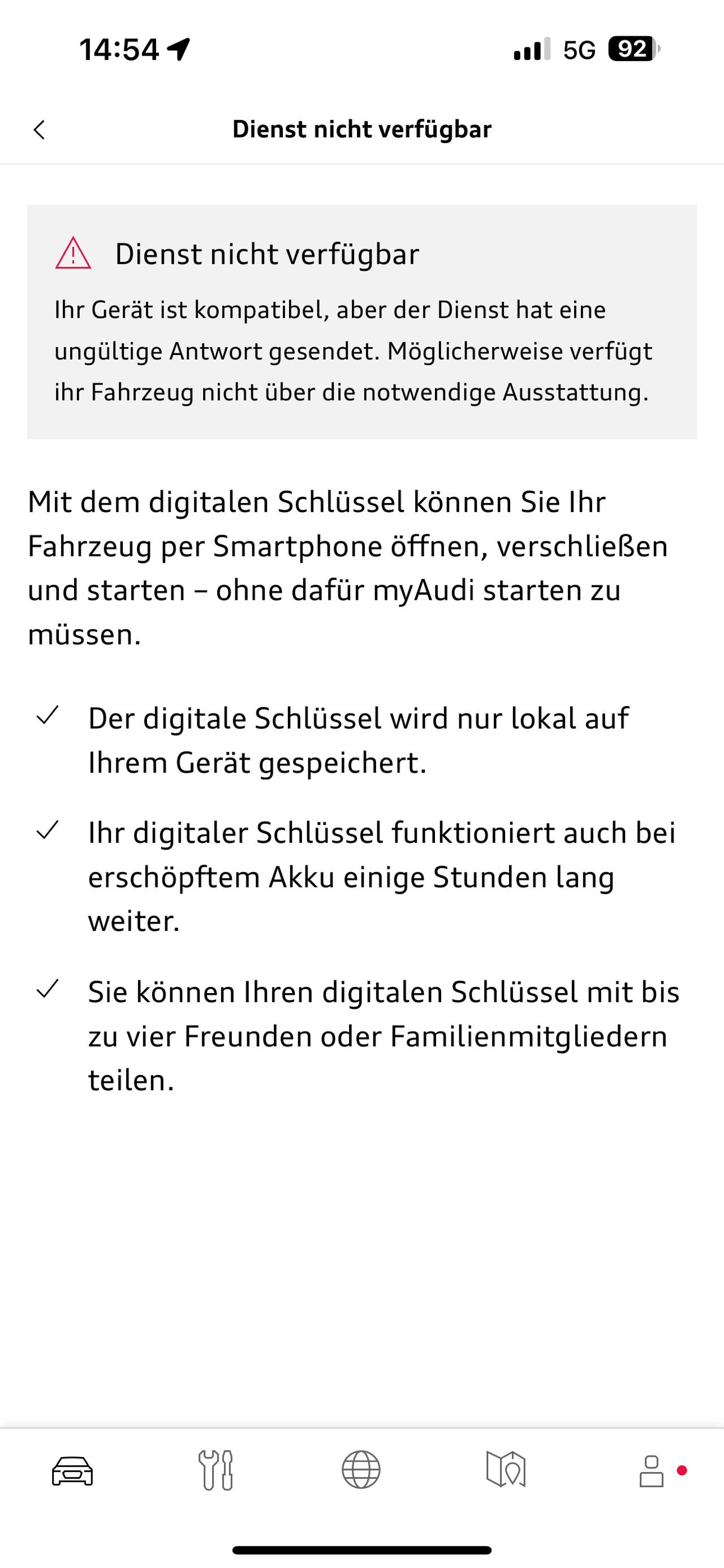The width and height of the screenshot is (724, 1568).
Task: Open the globe discover tab
Action: point(361,1471)
